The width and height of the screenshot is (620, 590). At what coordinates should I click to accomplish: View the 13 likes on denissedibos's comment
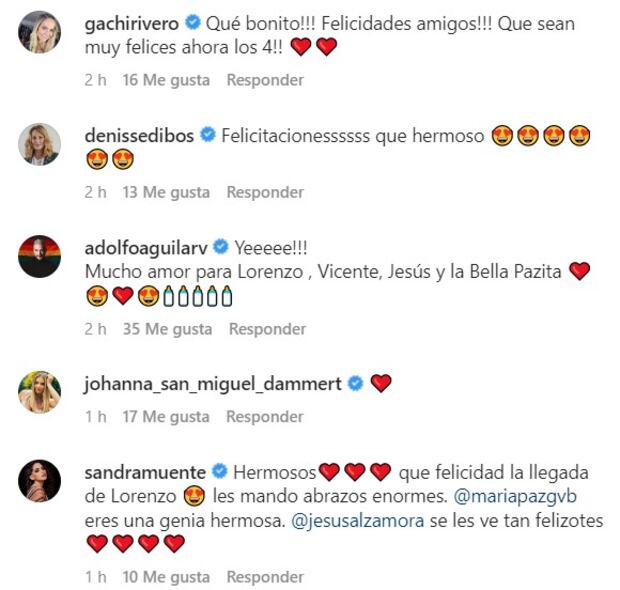coord(165,192)
